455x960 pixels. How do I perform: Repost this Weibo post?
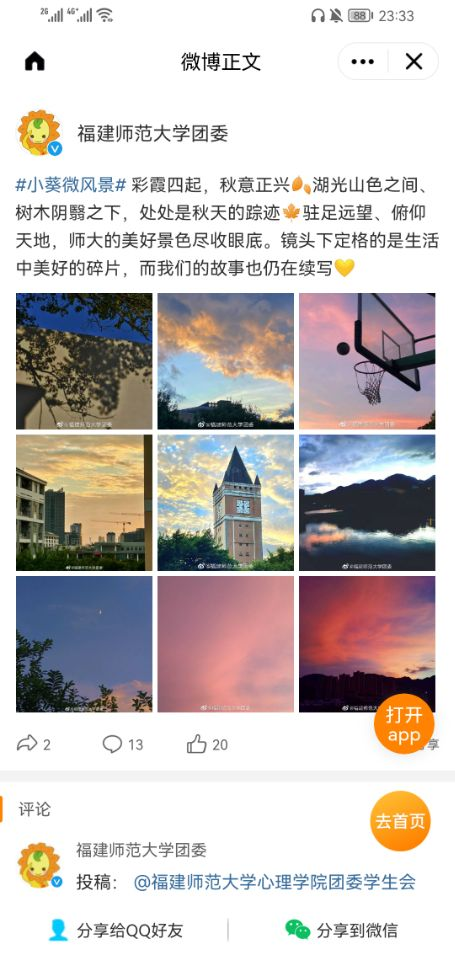pyautogui.click(x=34, y=744)
